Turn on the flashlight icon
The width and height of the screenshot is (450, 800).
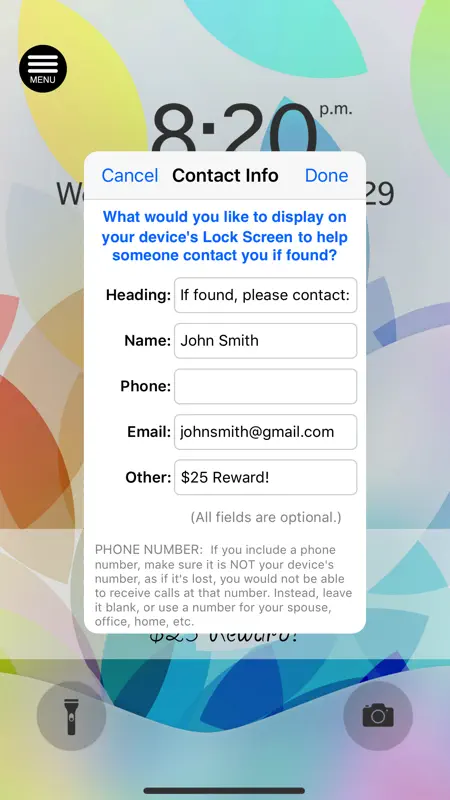point(71,716)
